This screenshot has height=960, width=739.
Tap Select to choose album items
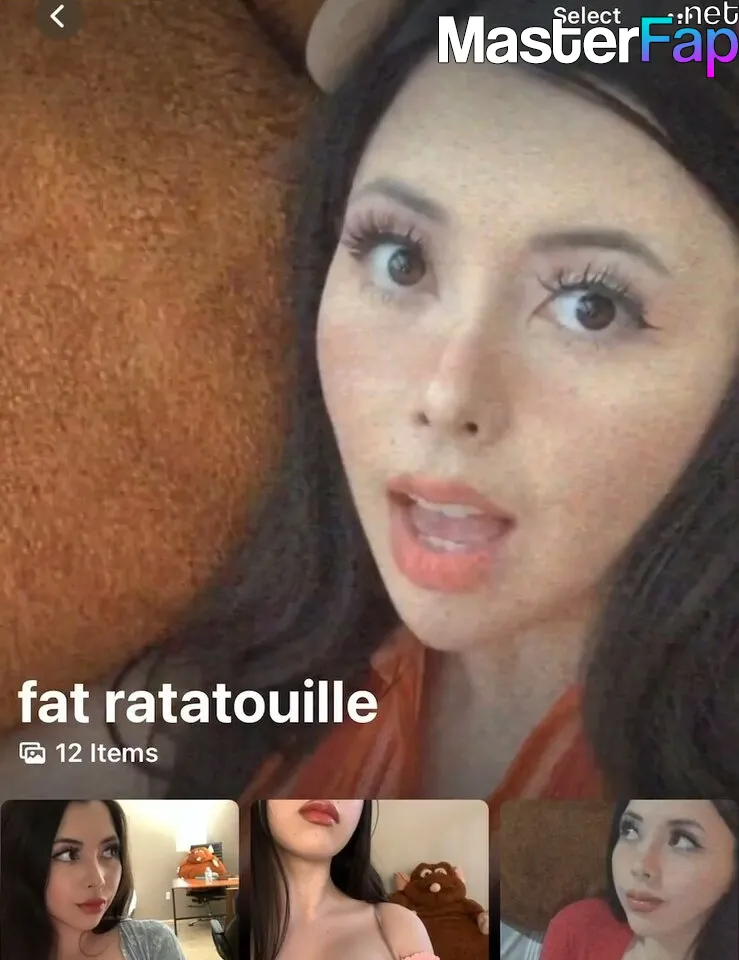coord(587,15)
